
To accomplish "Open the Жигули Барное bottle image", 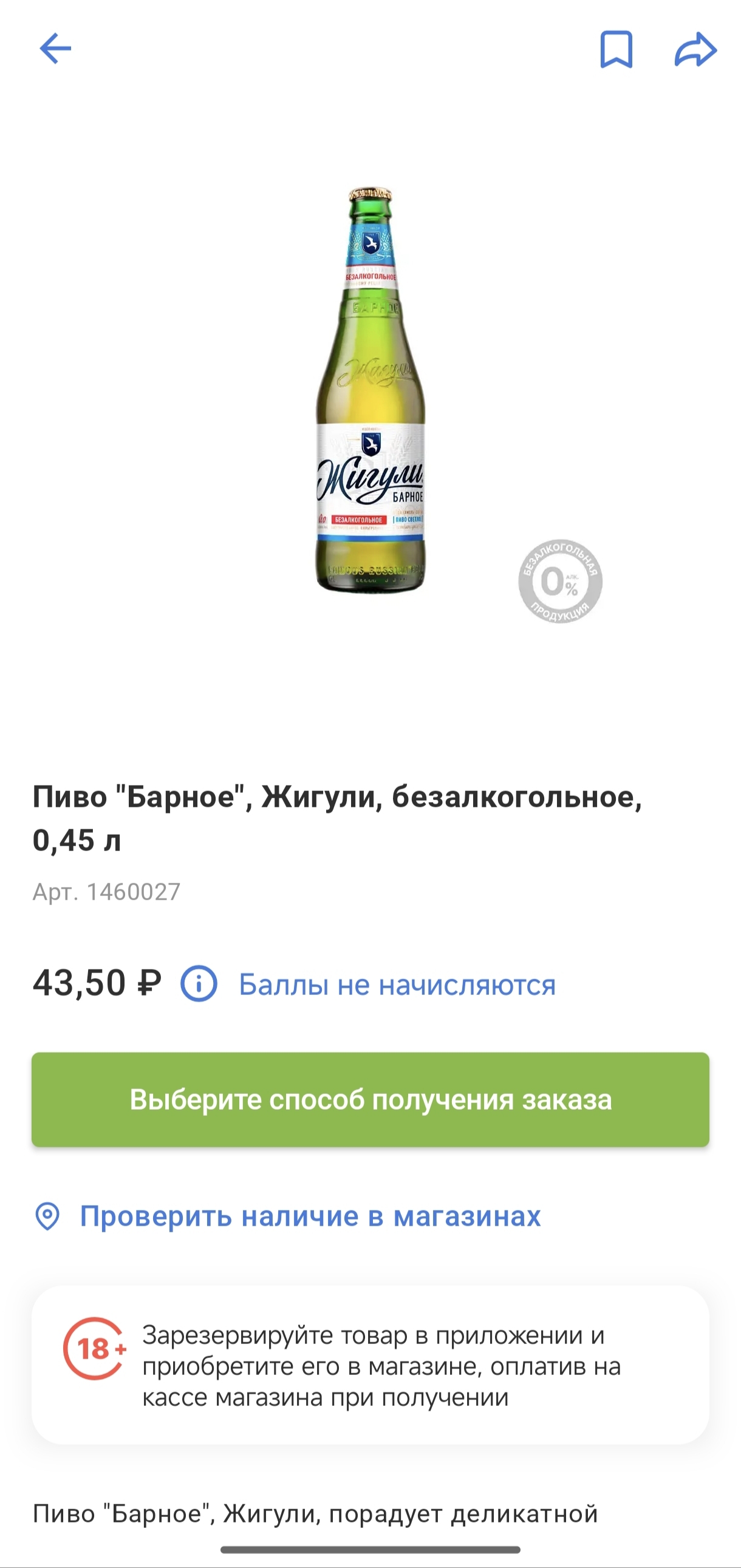I will (370, 390).
